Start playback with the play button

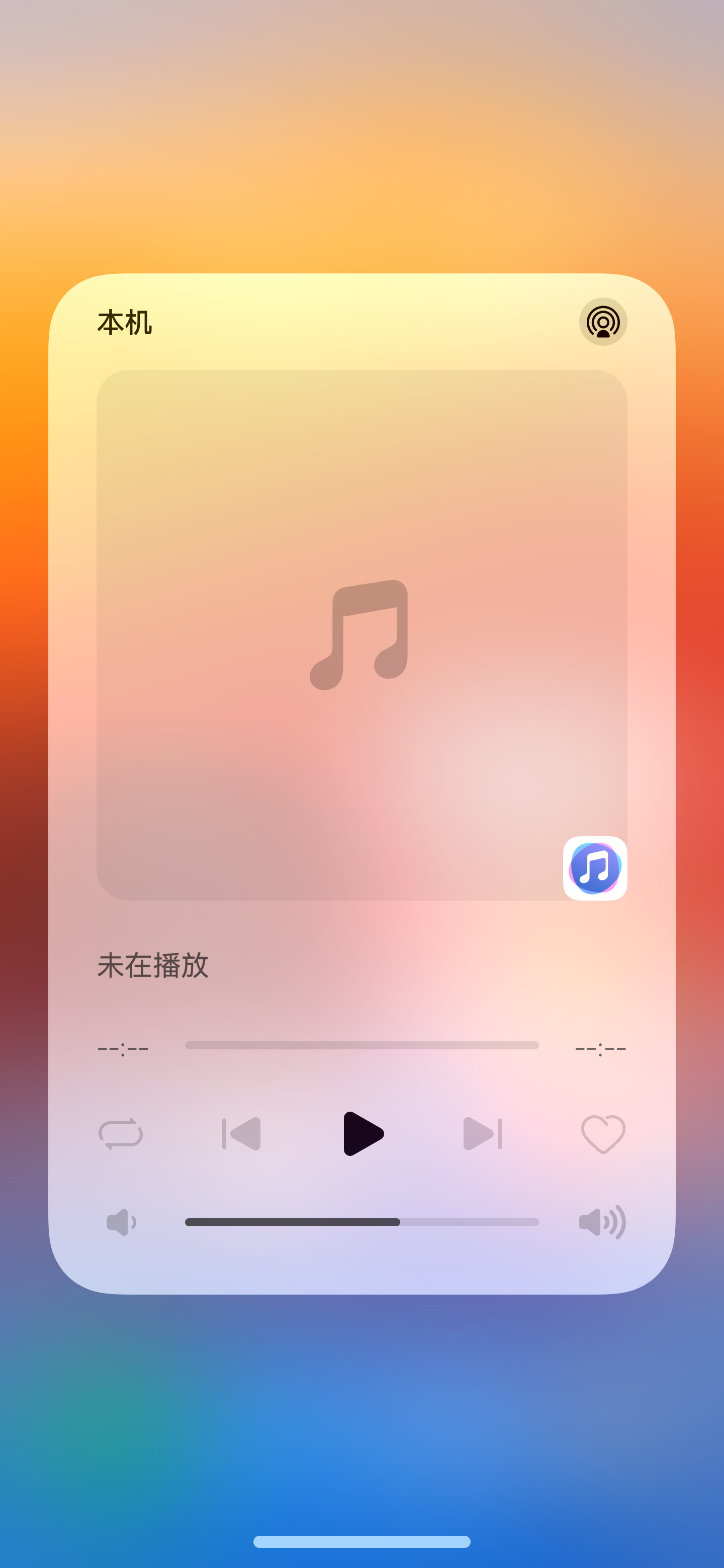click(363, 1133)
